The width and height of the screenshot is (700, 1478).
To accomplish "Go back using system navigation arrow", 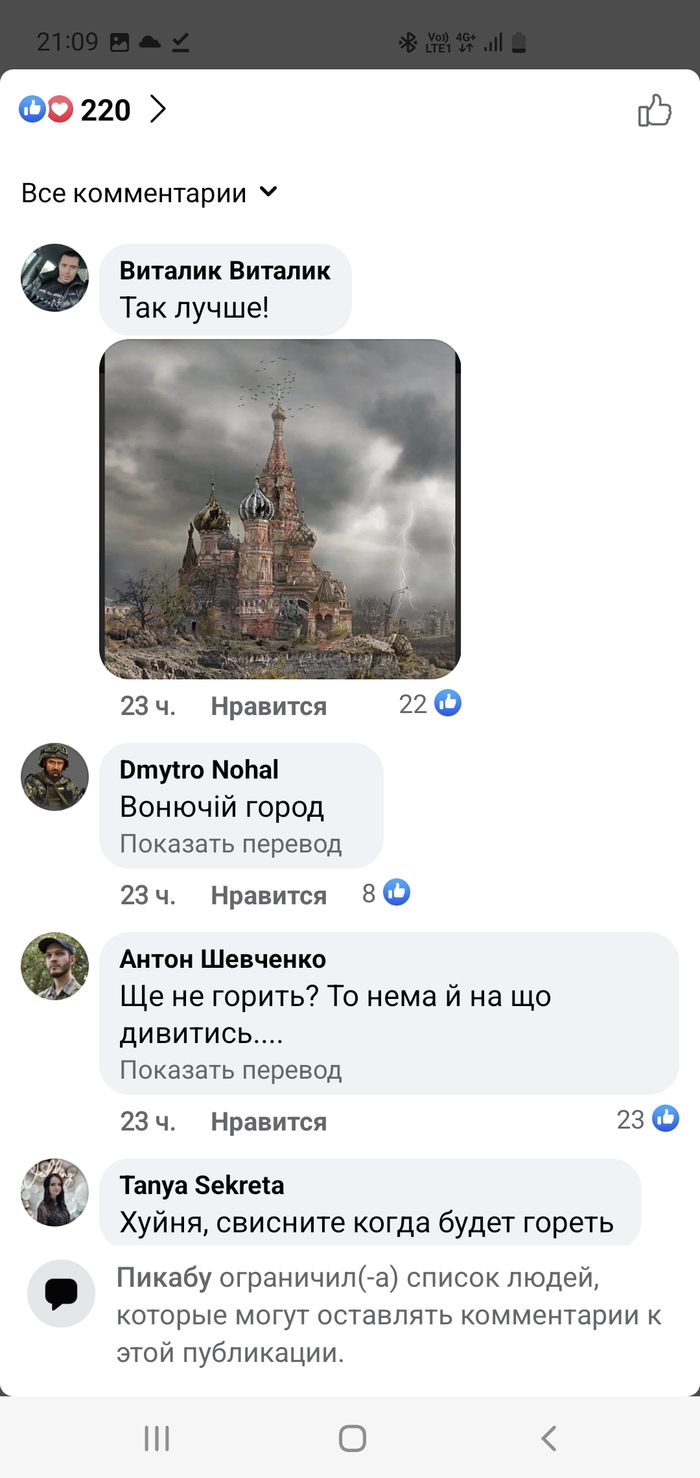I will pyautogui.click(x=548, y=1438).
